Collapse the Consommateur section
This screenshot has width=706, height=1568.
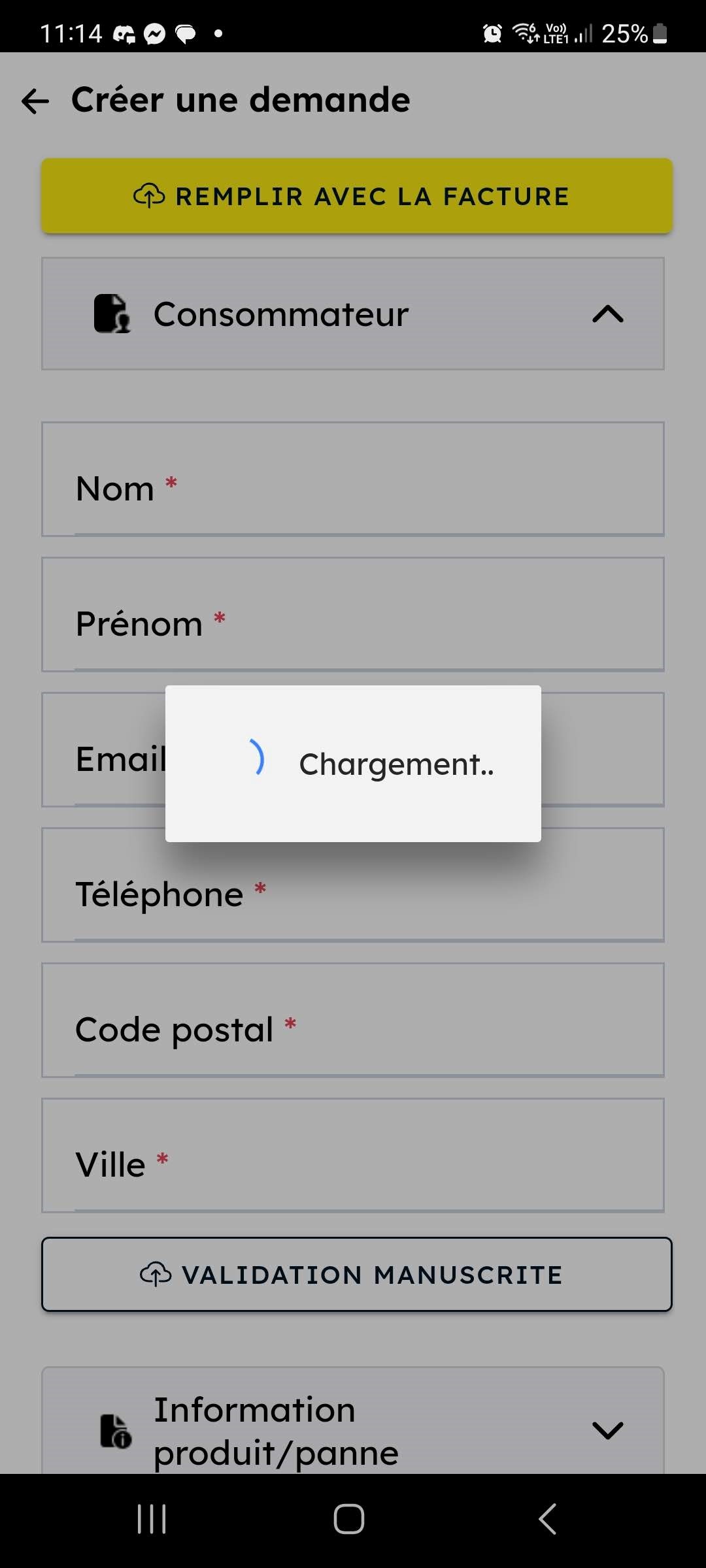click(607, 314)
